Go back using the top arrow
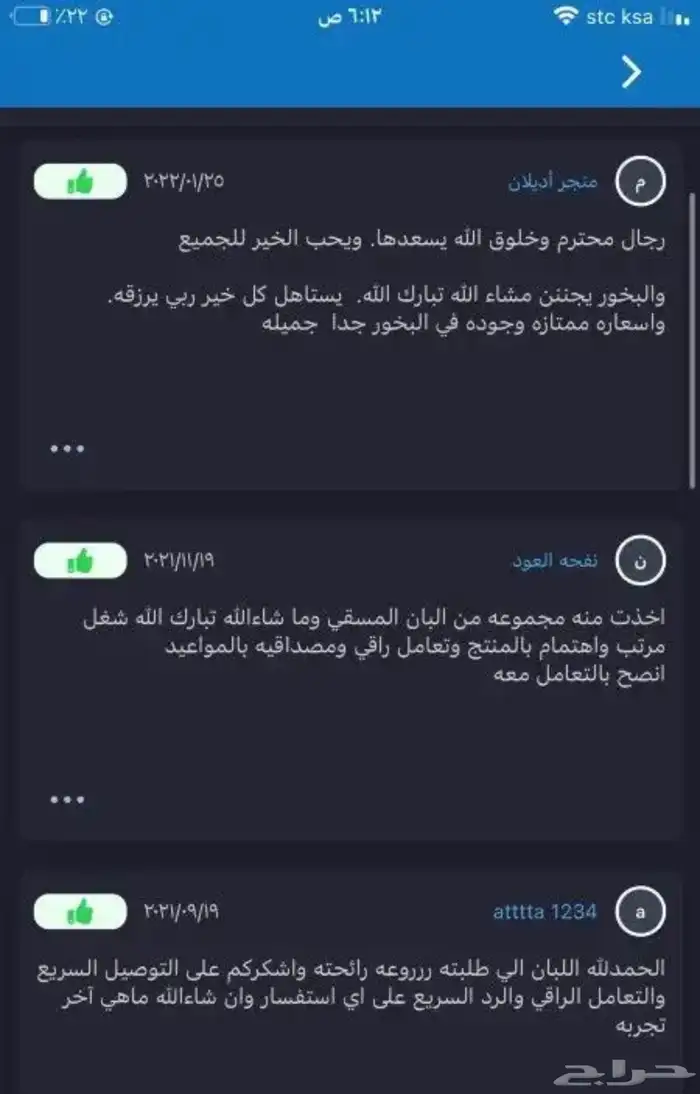700x1094 pixels. [631, 72]
